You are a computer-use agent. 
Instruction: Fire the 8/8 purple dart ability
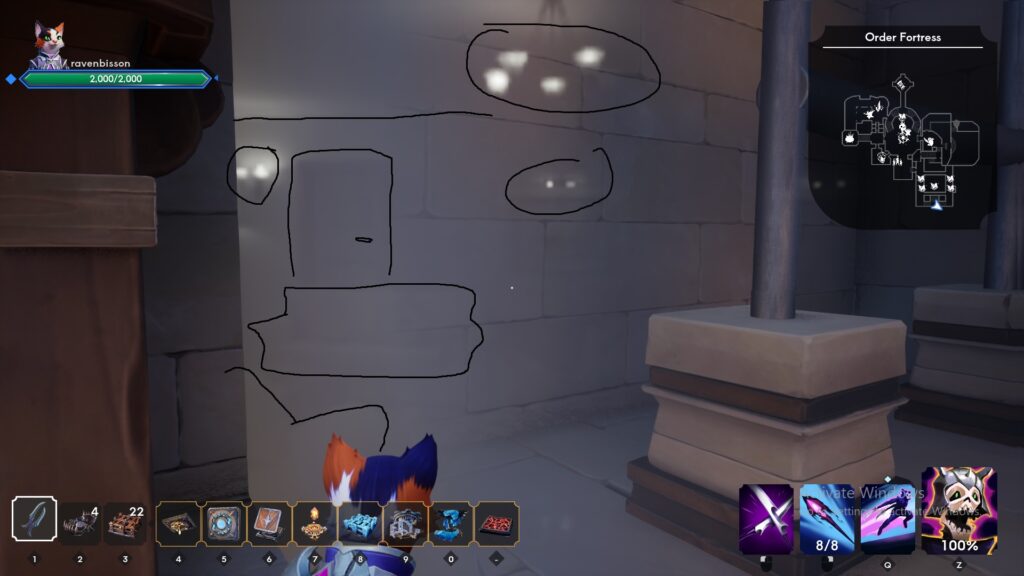click(x=827, y=519)
